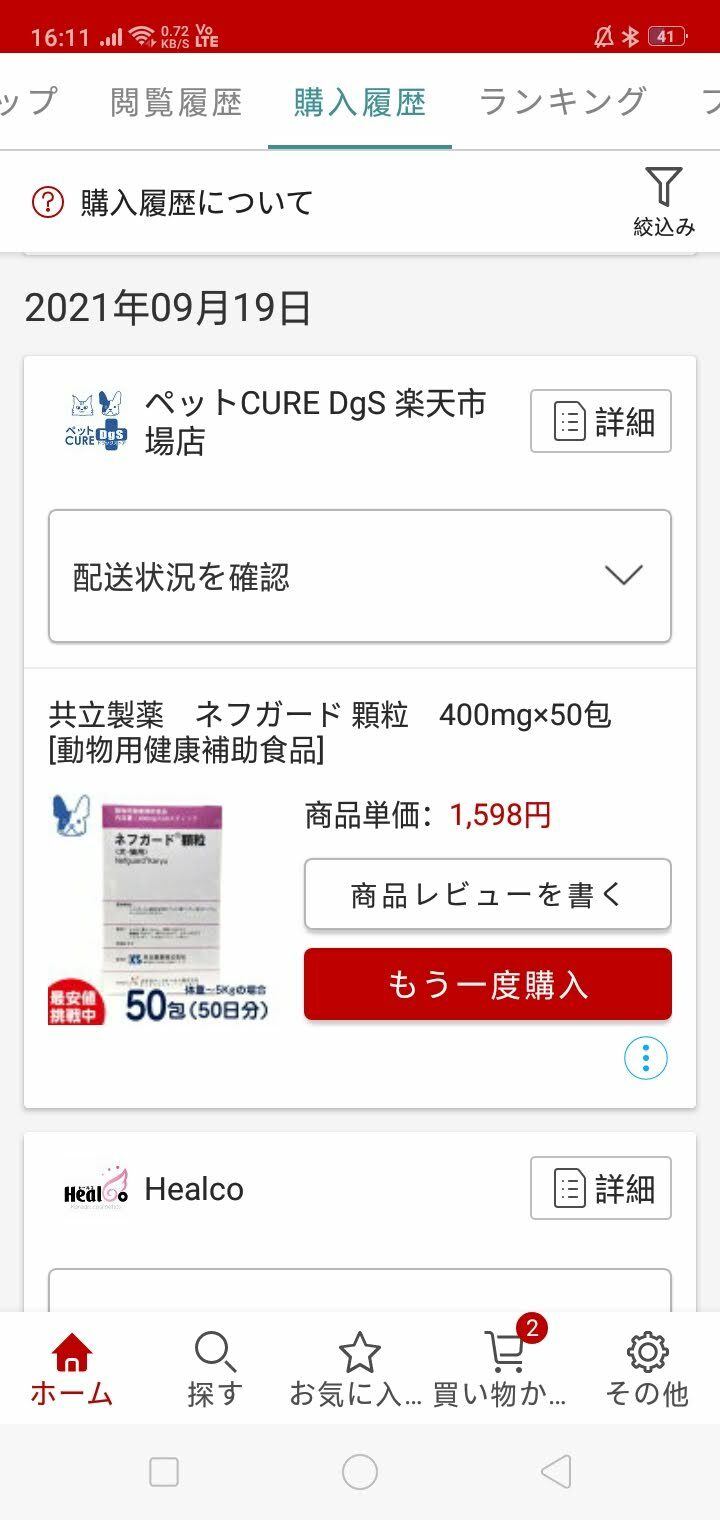The image size is (720, 1520).
Task: Expand 配送状況を確認 dropdown
Action: coord(360,576)
